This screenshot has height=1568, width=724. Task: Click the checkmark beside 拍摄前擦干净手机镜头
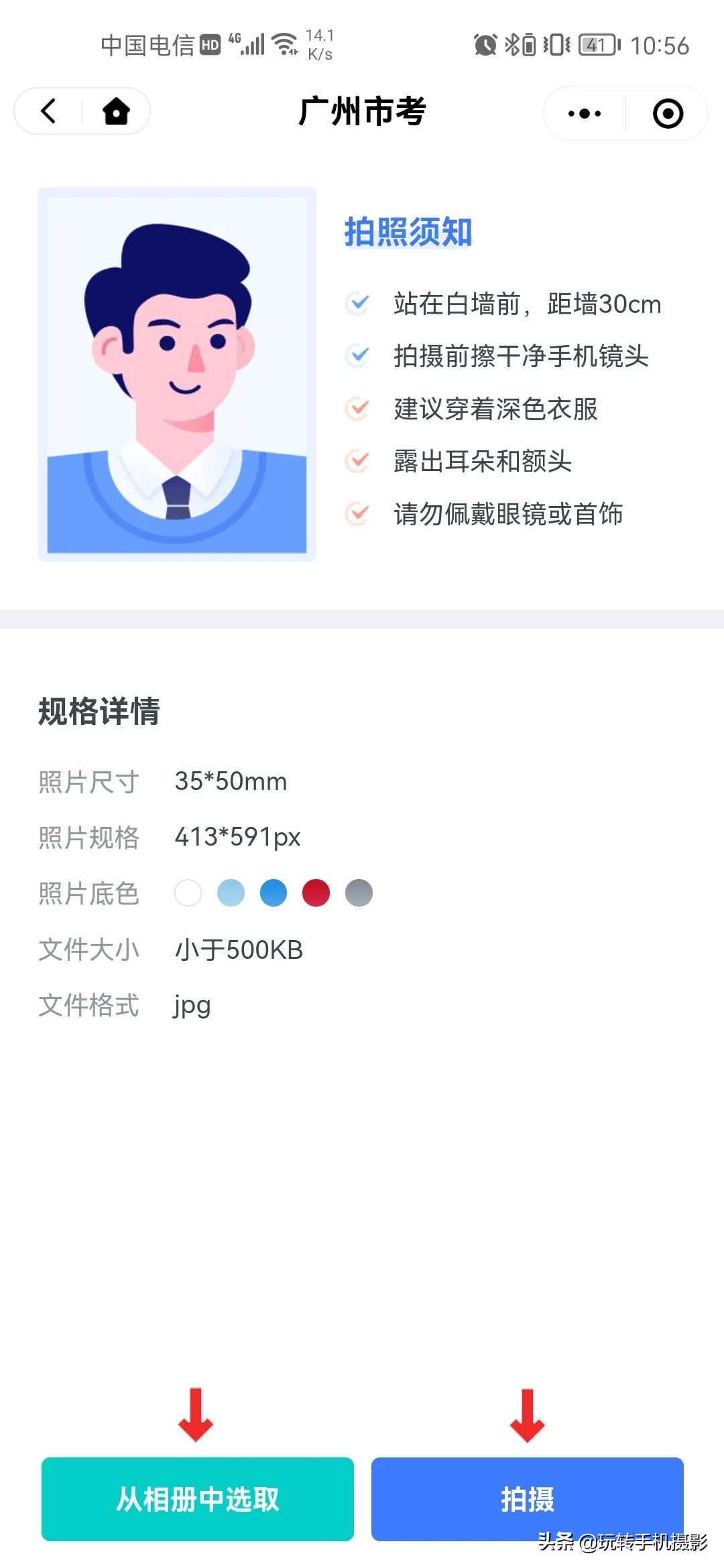tap(359, 356)
